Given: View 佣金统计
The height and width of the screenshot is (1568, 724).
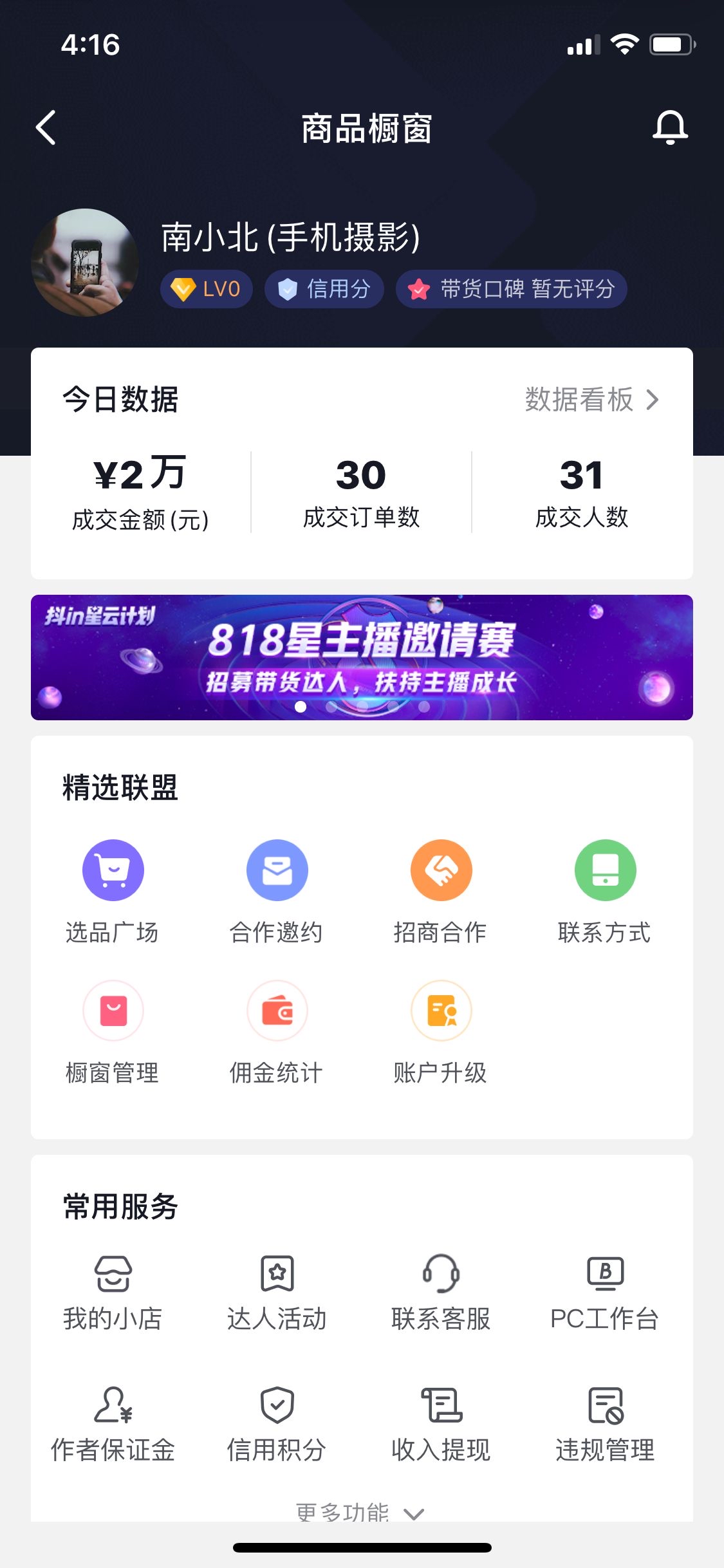Looking at the screenshot, I should coord(277,1030).
